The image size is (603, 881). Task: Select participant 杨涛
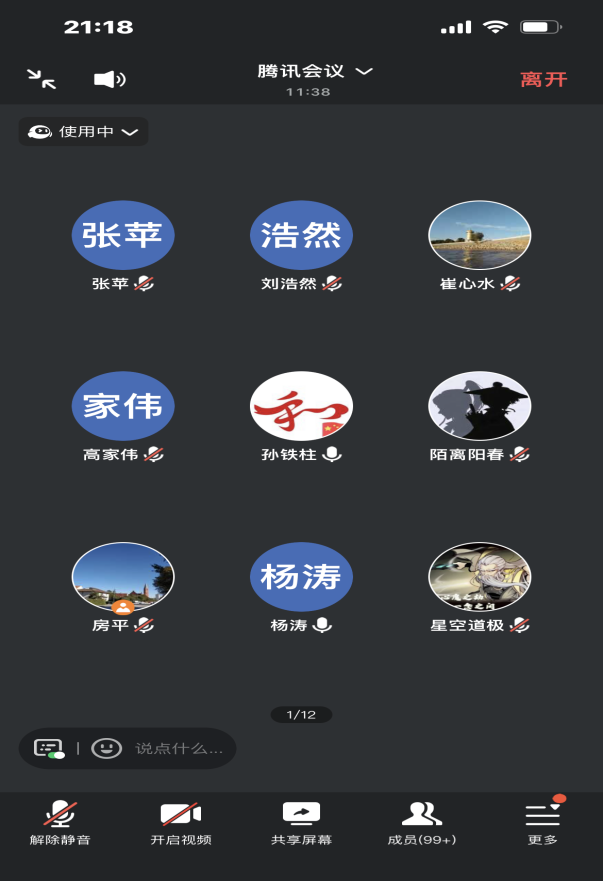coord(300,577)
